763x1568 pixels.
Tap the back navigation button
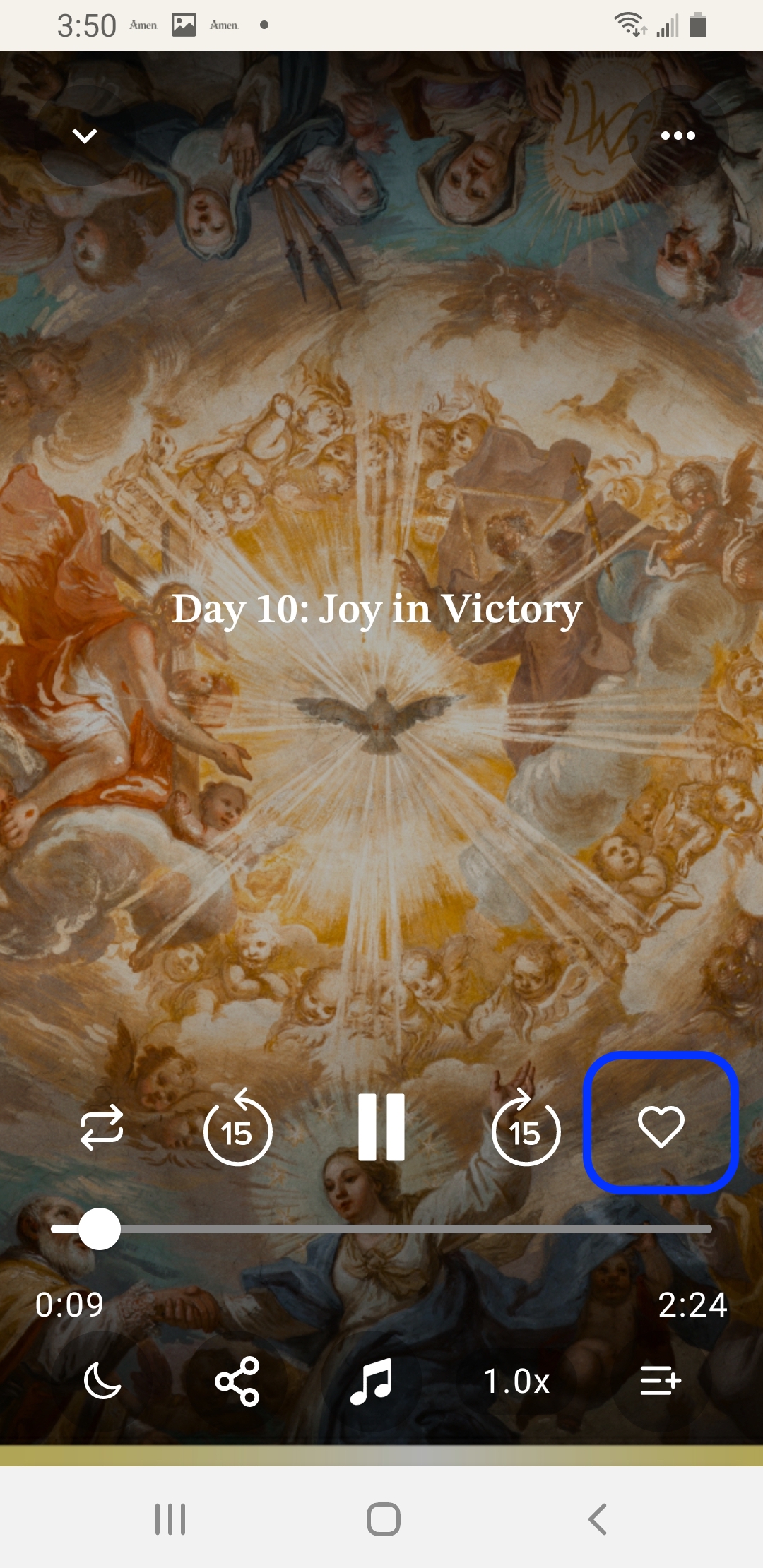tap(593, 1520)
